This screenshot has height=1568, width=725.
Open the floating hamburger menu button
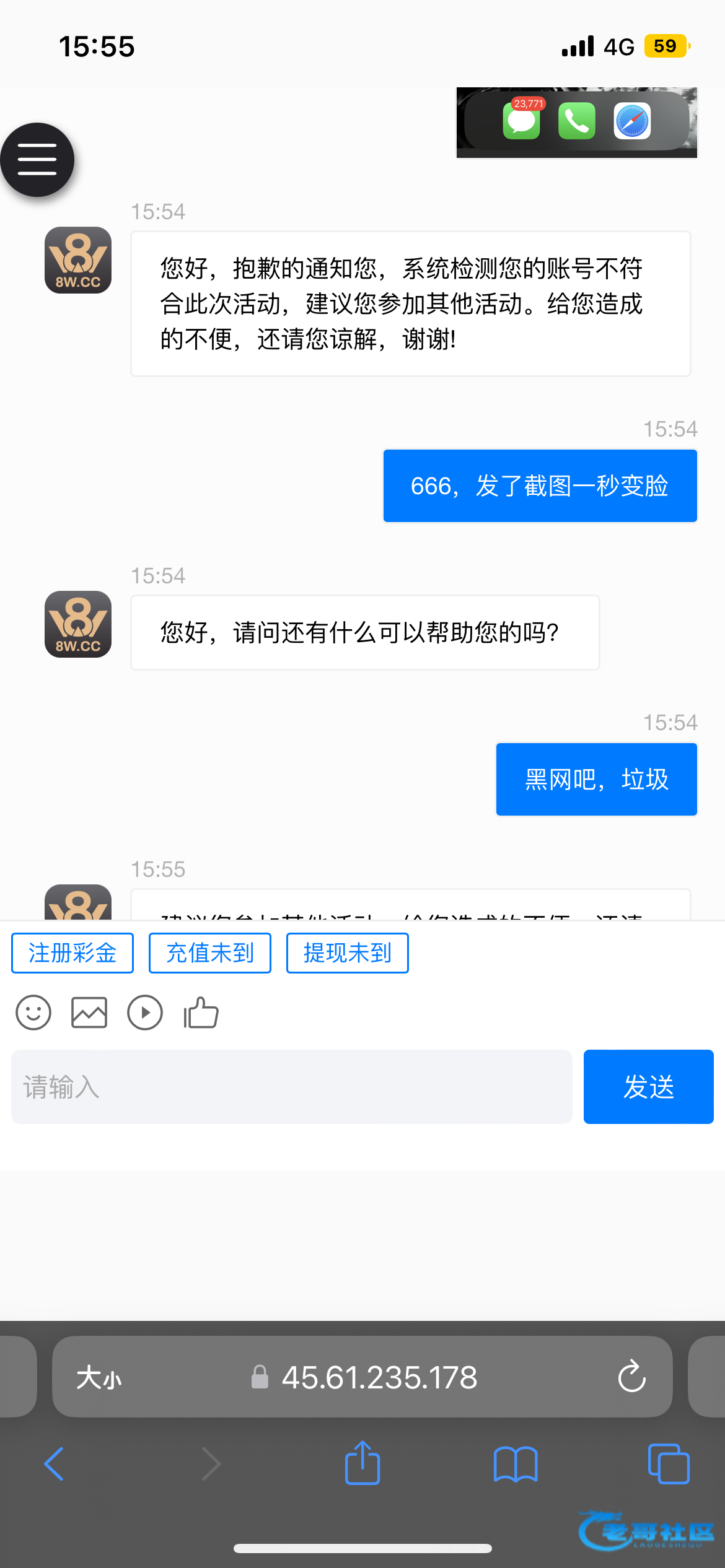[x=37, y=160]
